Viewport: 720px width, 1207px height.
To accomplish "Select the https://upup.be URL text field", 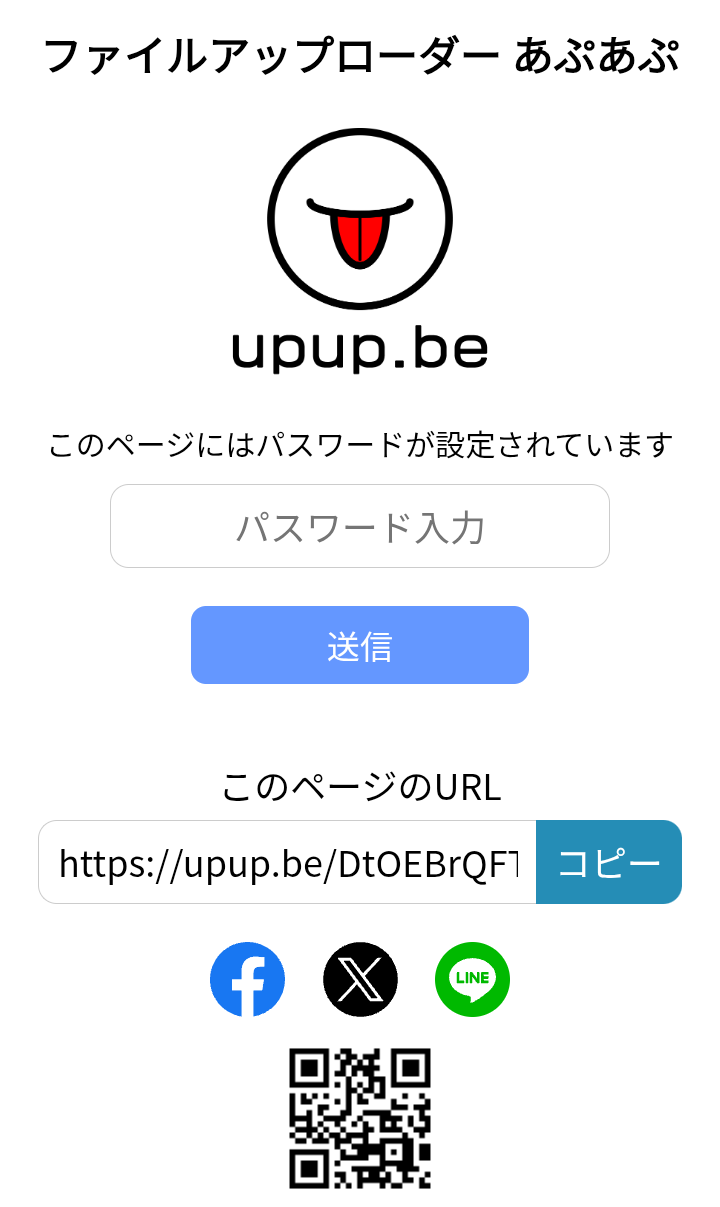I will click(287, 861).
